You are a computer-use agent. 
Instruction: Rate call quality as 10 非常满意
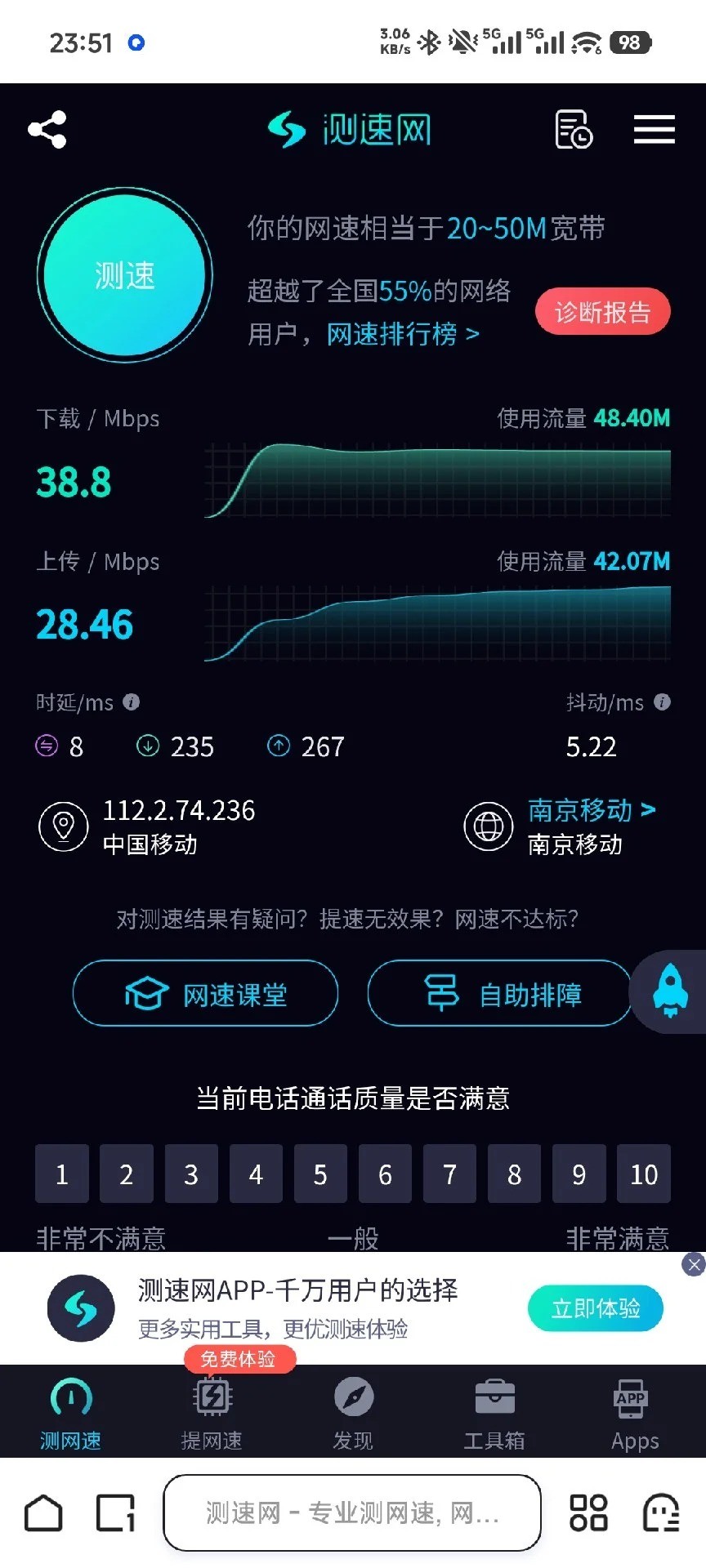click(x=643, y=1174)
